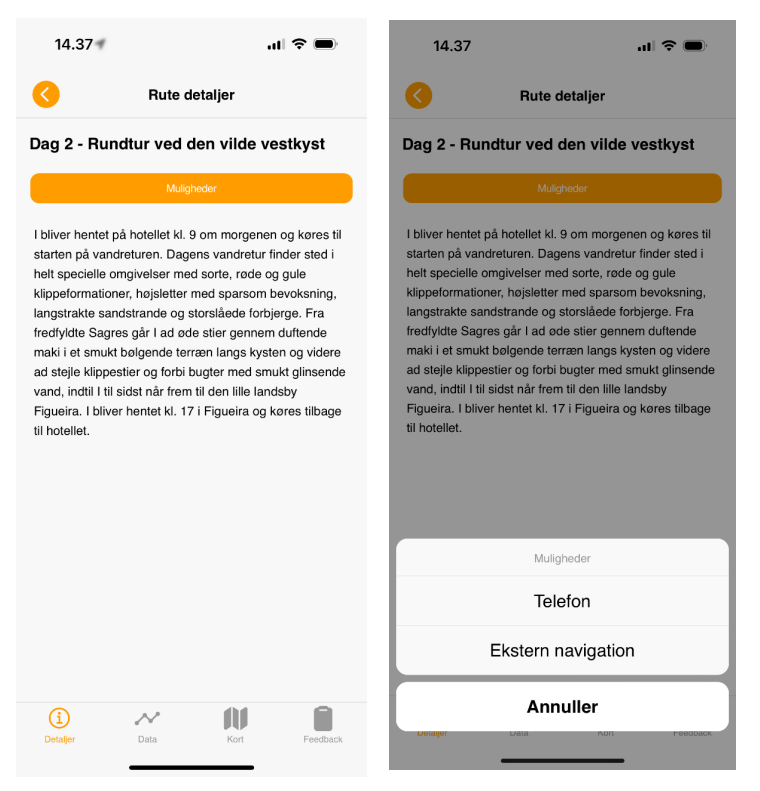
Task: Open the bright orange Muligheder button
Action: tap(191, 188)
